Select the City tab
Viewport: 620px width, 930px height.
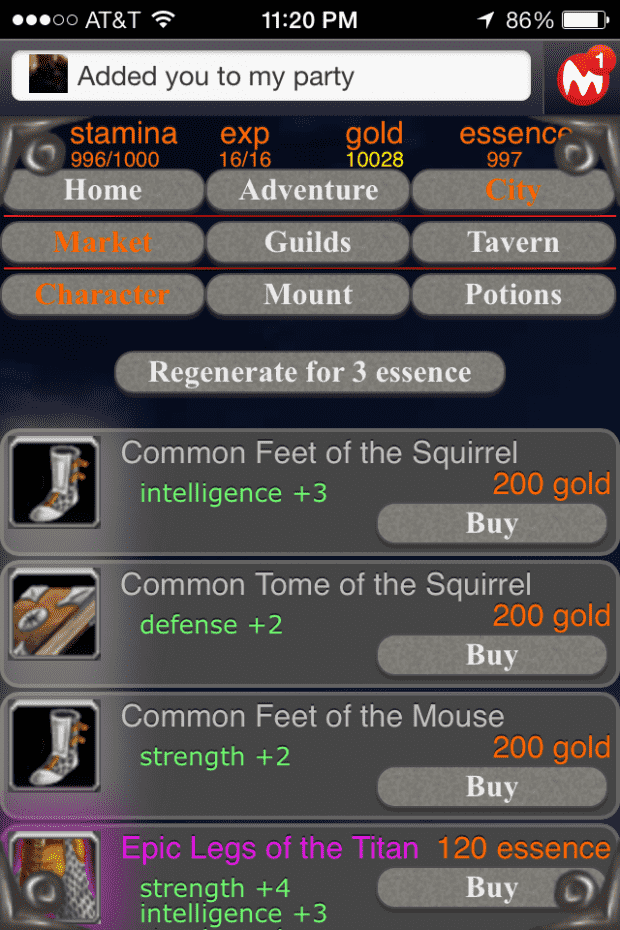point(512,190)
